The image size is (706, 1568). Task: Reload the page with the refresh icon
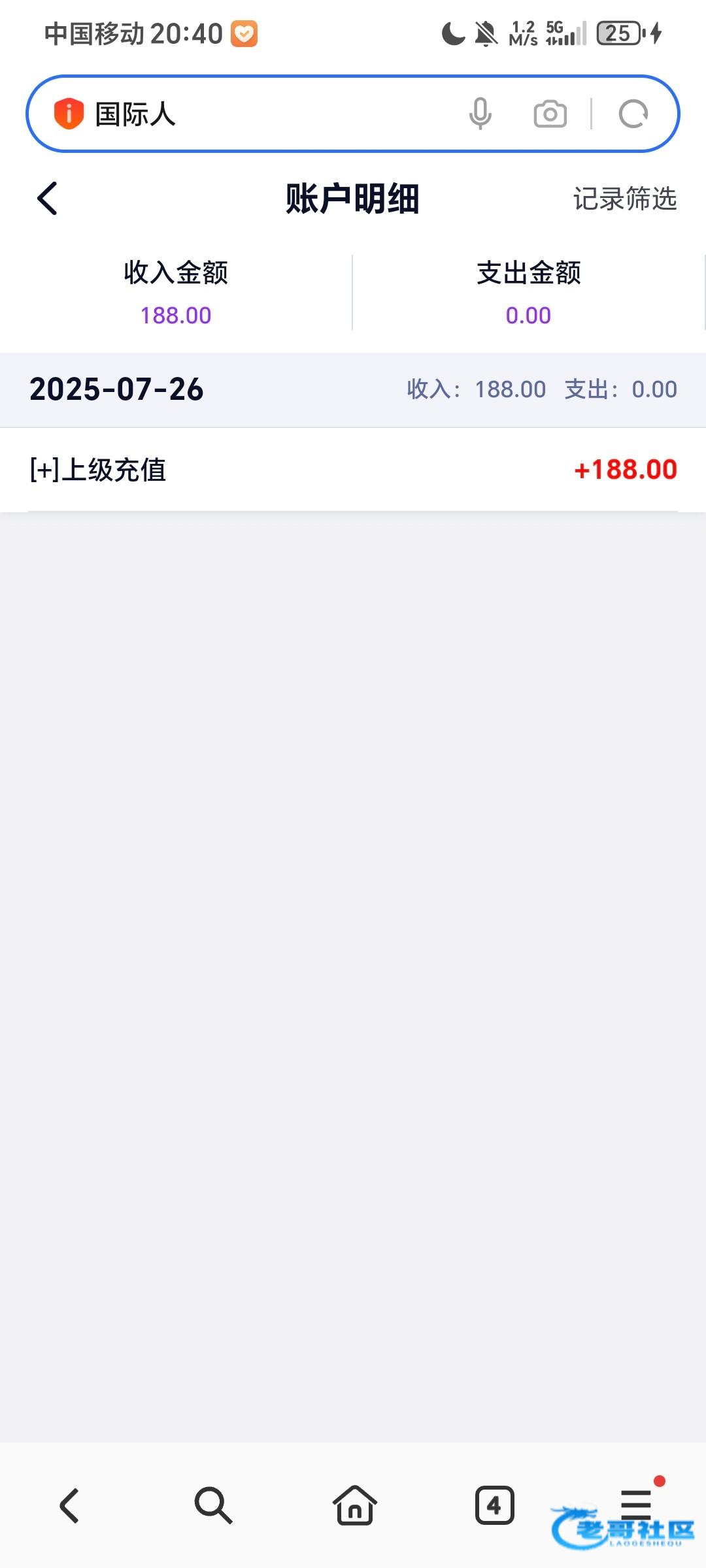tap(633, 114)
